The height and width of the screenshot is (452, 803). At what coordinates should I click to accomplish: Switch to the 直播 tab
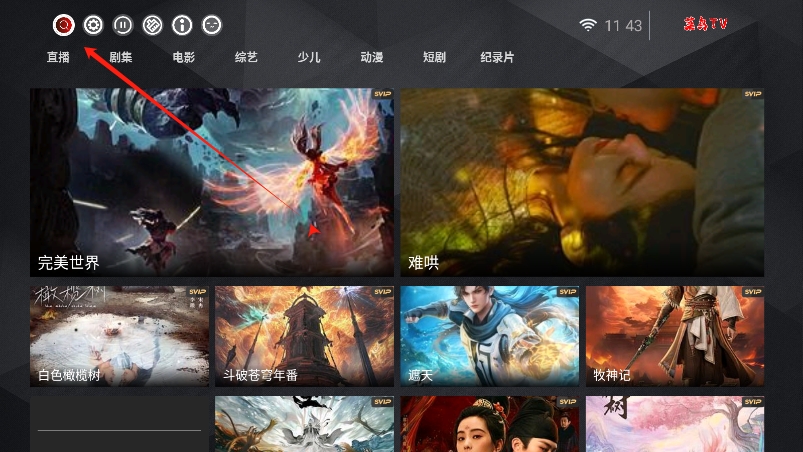click(x=58, y=57)
